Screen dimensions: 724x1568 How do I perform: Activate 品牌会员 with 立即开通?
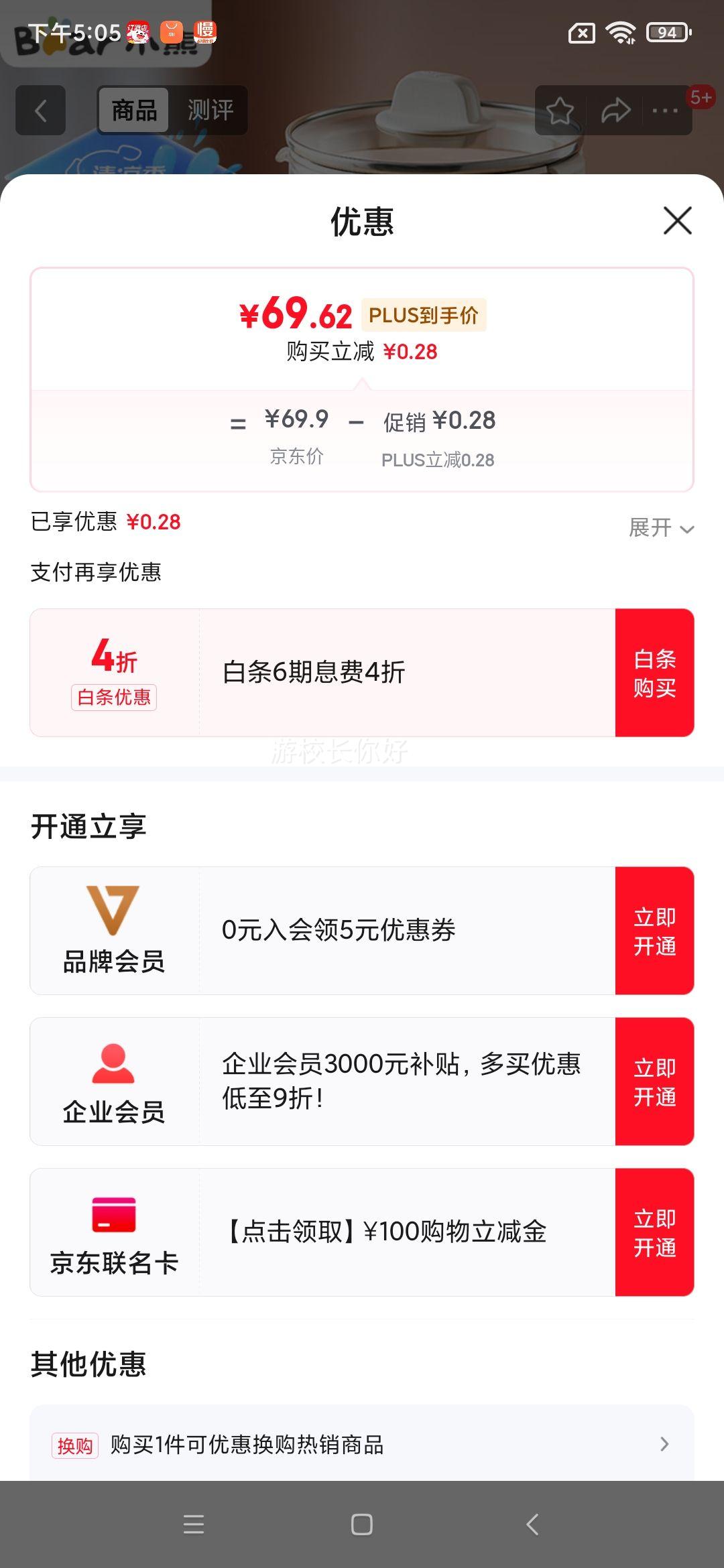click(654, 931)
